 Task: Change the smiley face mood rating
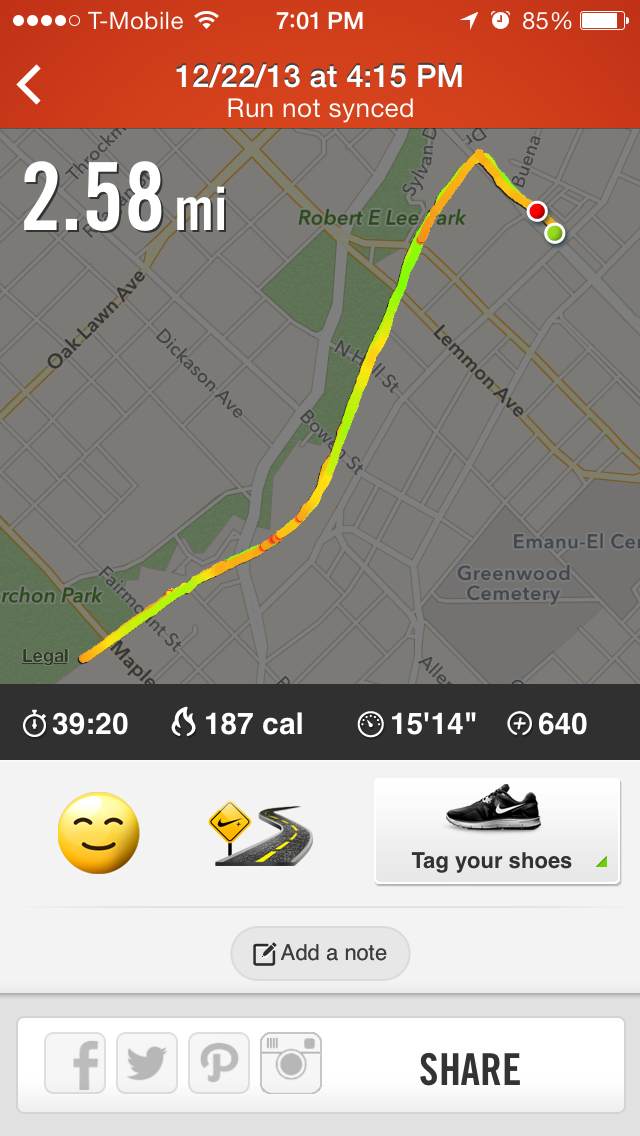[98, 833]
